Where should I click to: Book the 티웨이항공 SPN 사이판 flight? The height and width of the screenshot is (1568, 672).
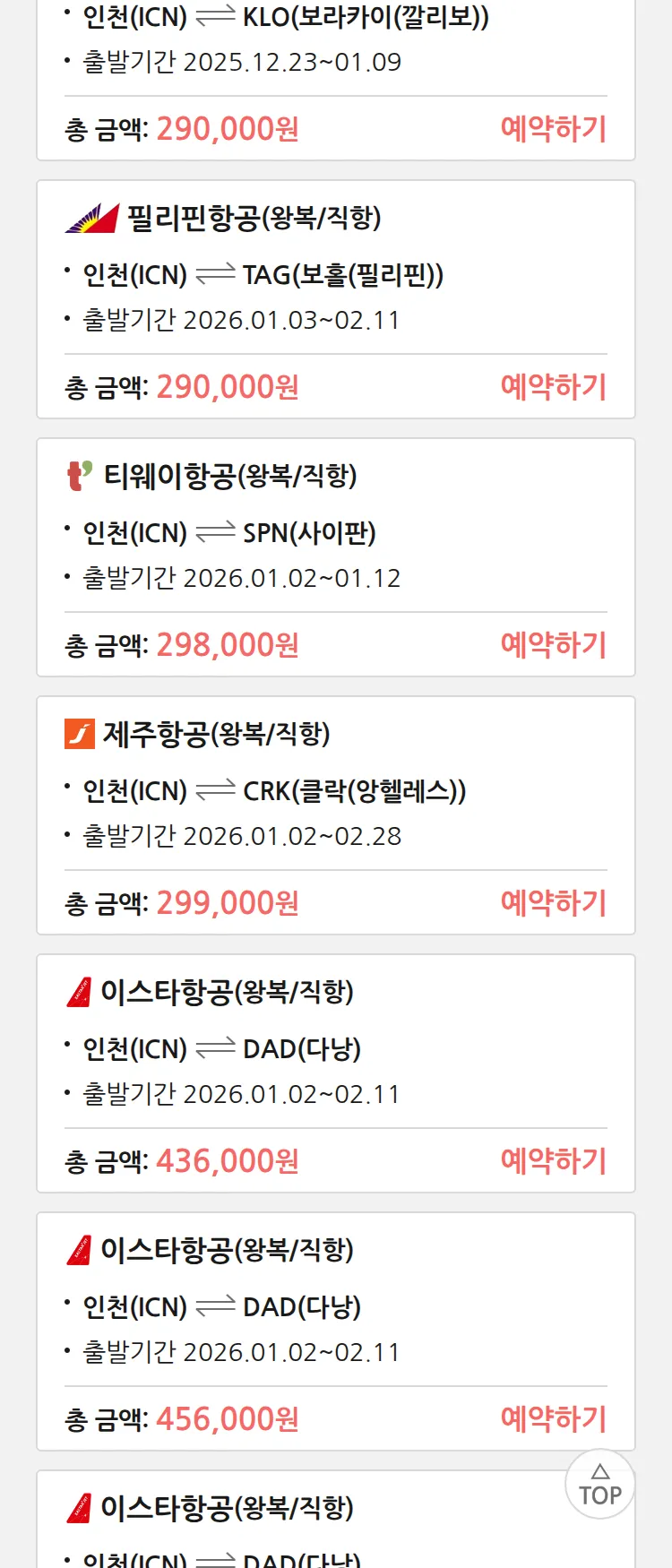point(553,645)
